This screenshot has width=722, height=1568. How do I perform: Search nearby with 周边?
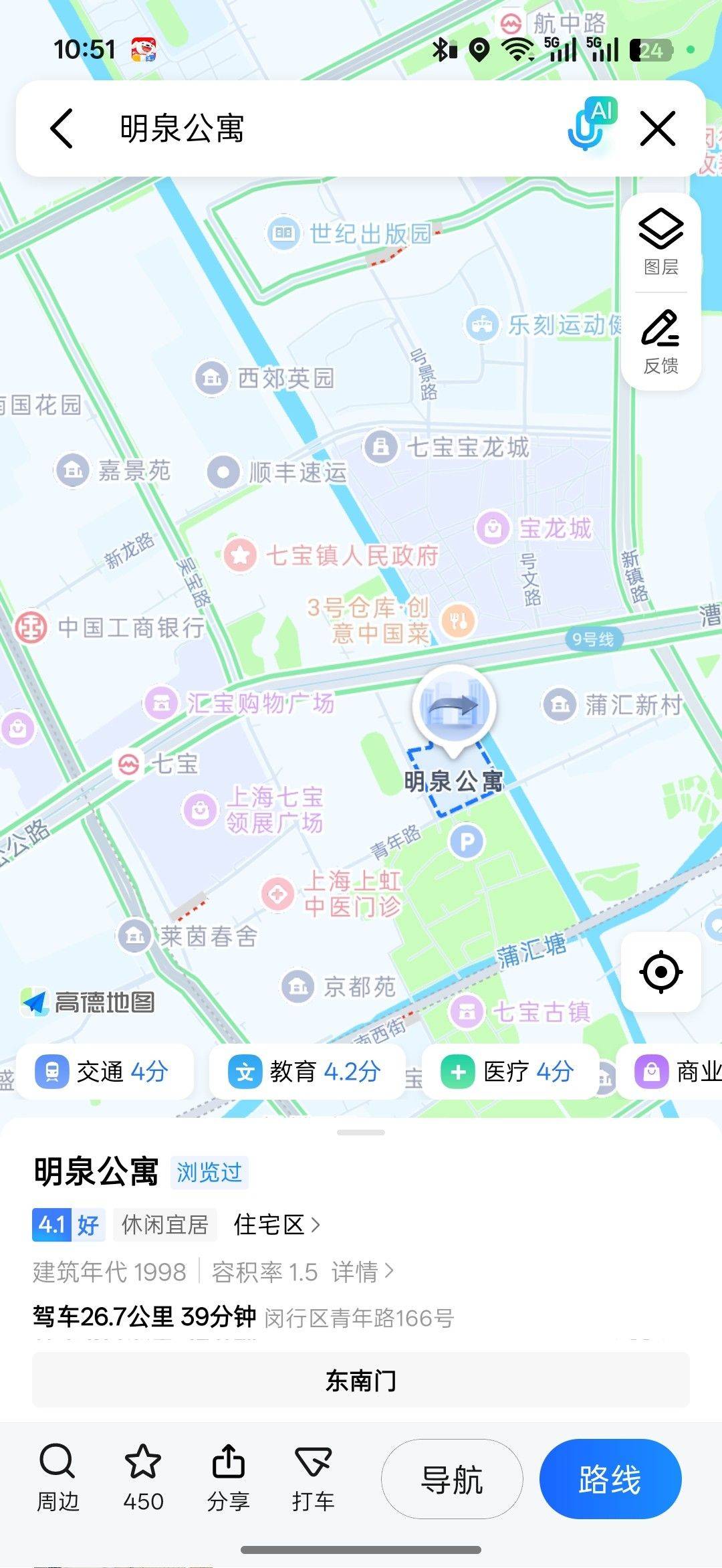coord(57,1478)
